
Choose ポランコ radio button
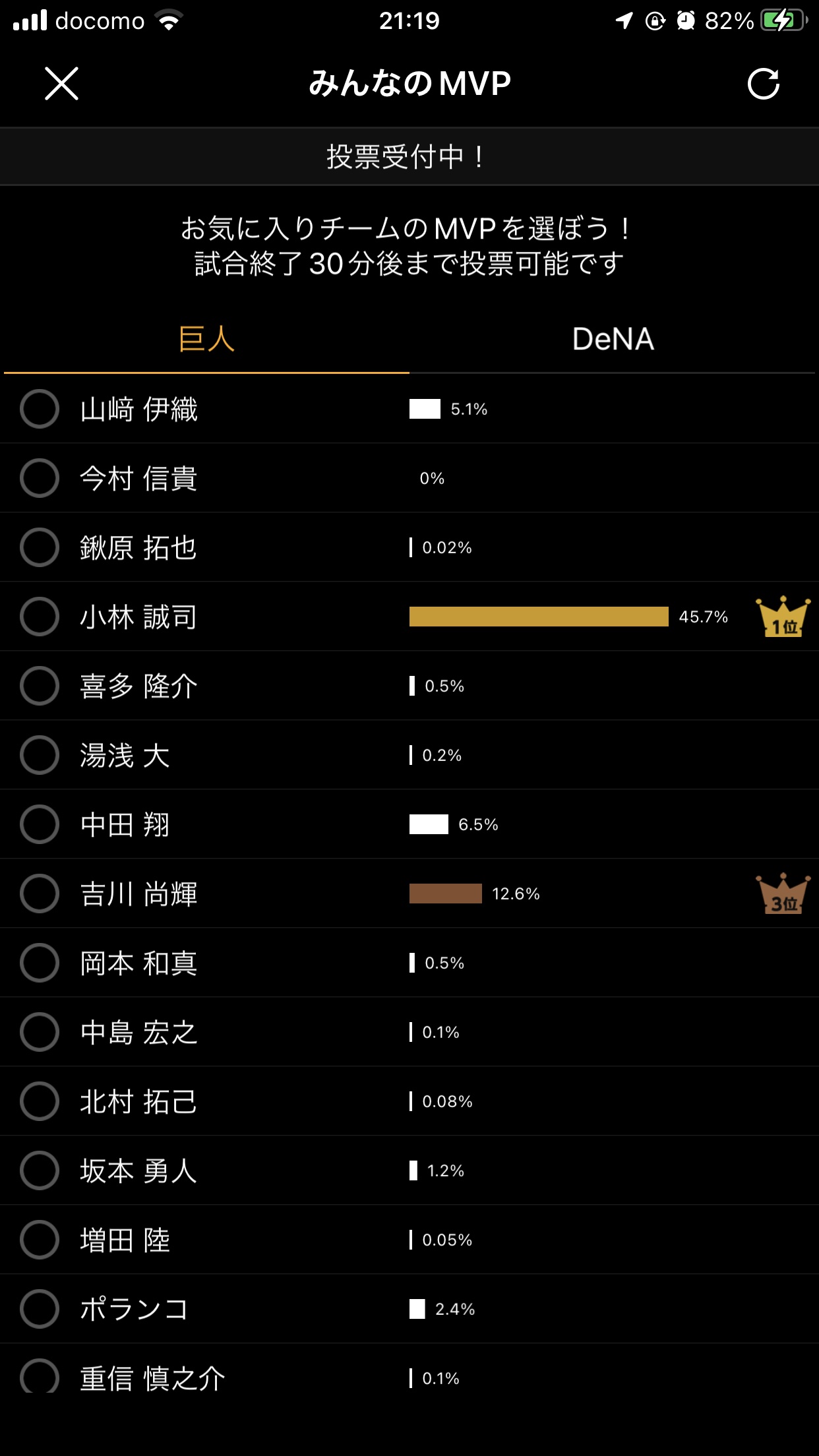tap(40, 1309)
